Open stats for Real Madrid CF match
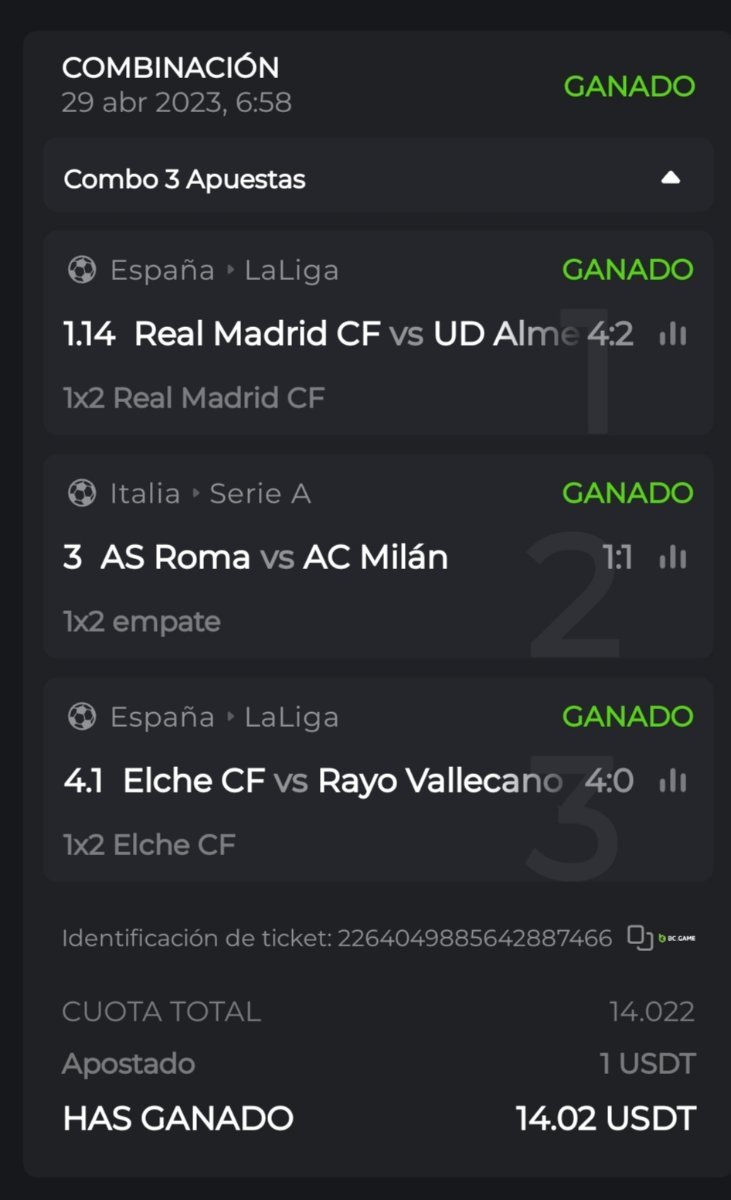 (x=673, y=335)
